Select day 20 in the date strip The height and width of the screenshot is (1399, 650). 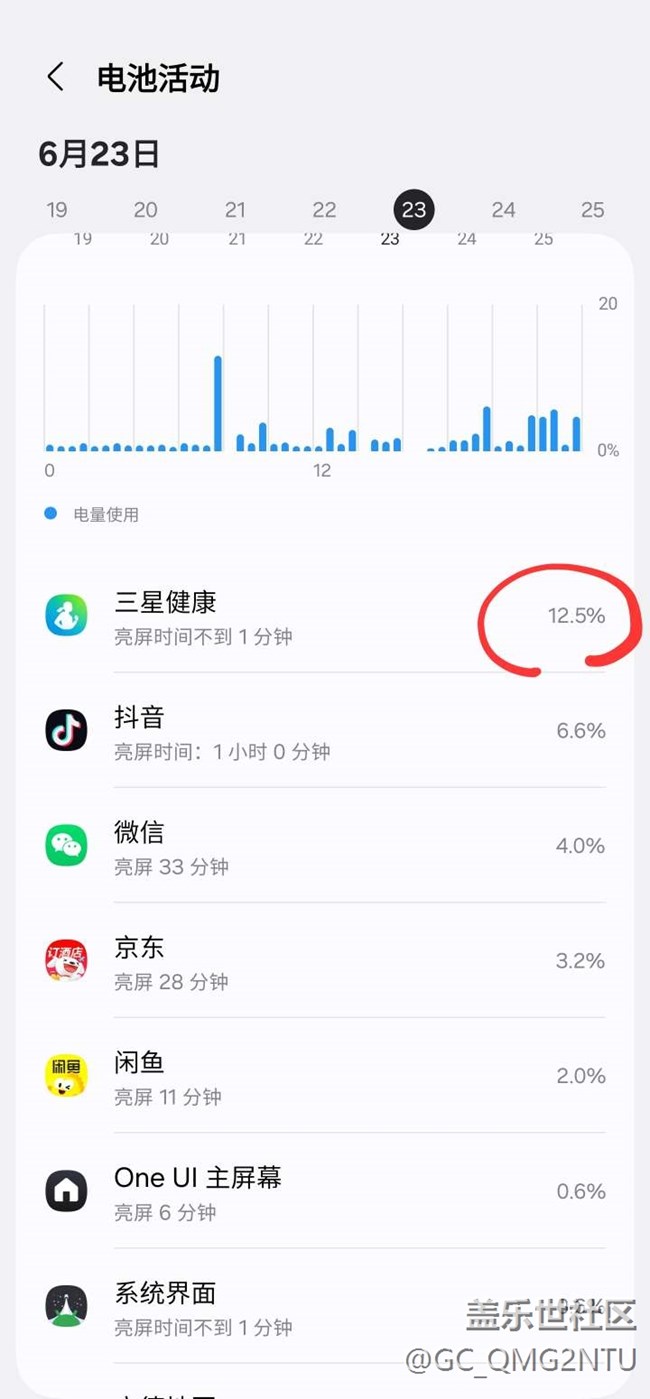click(x=146, y=210)
